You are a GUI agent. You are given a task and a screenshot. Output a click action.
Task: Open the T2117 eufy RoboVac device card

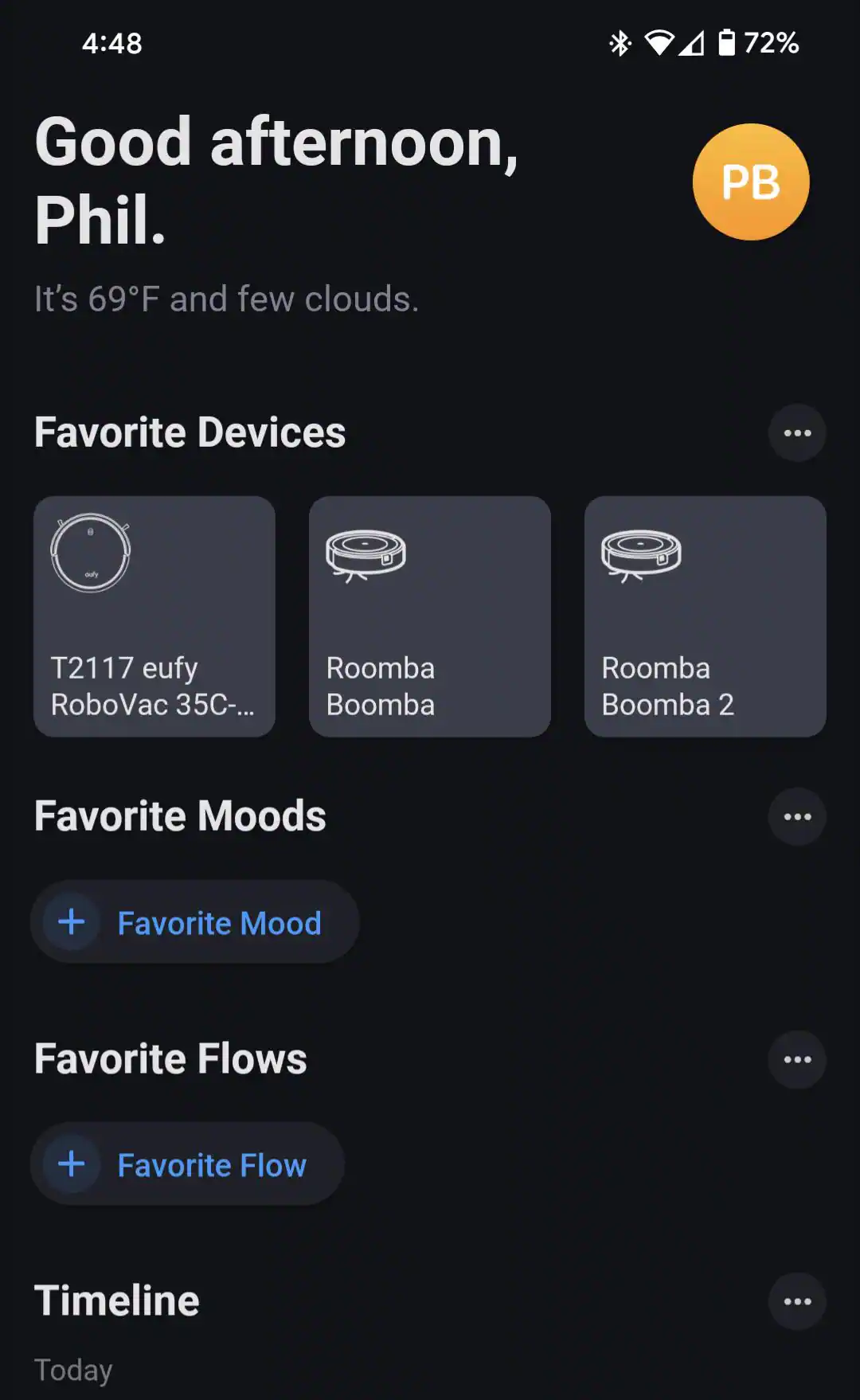(x=154, y=616)
